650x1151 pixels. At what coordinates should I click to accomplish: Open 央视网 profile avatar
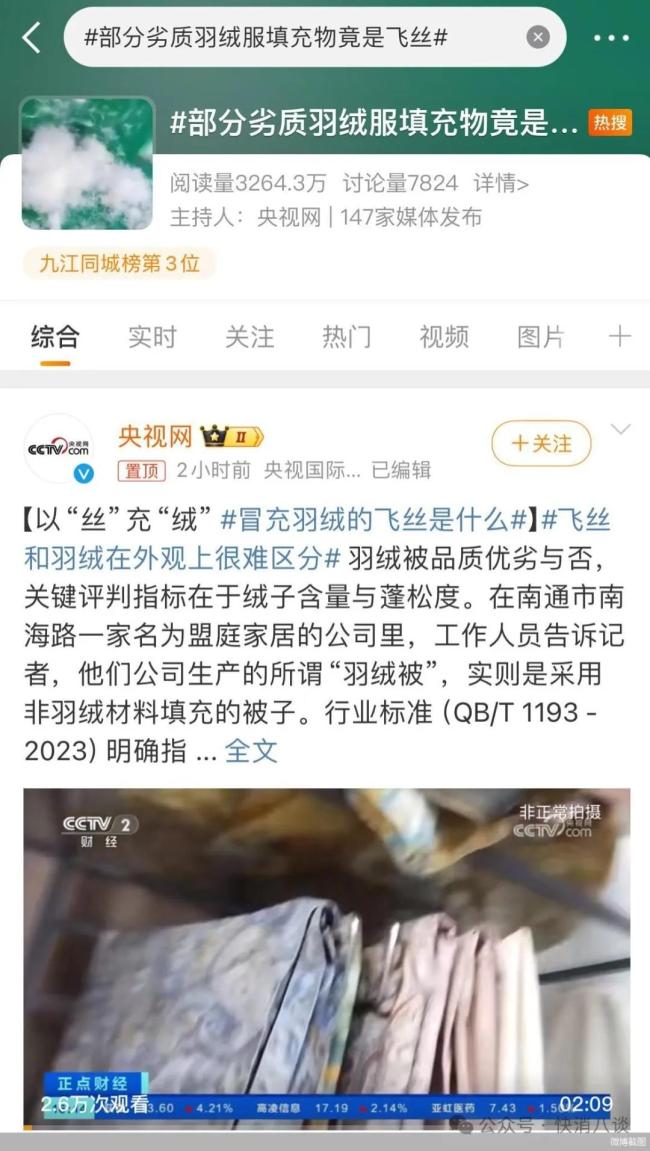pos(59,449)
